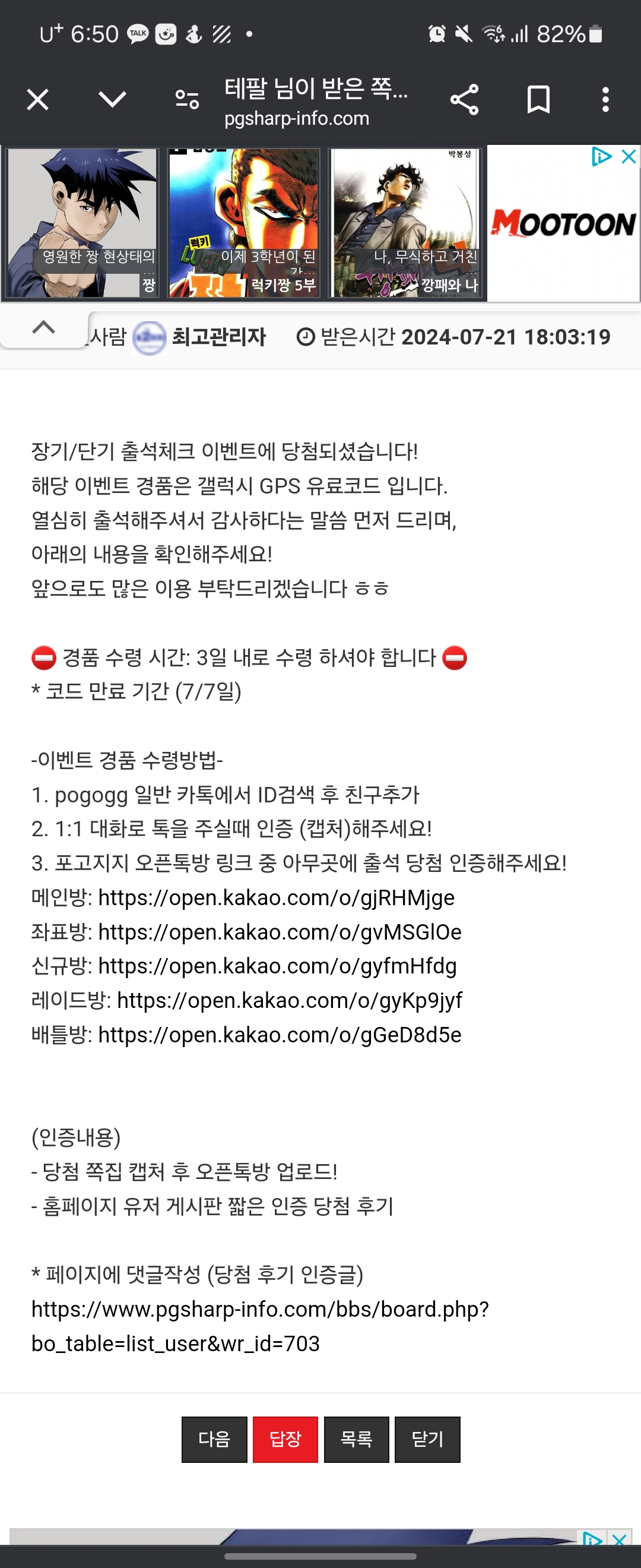
Task: Close the message with 닫기
Action: [427, 1439]
